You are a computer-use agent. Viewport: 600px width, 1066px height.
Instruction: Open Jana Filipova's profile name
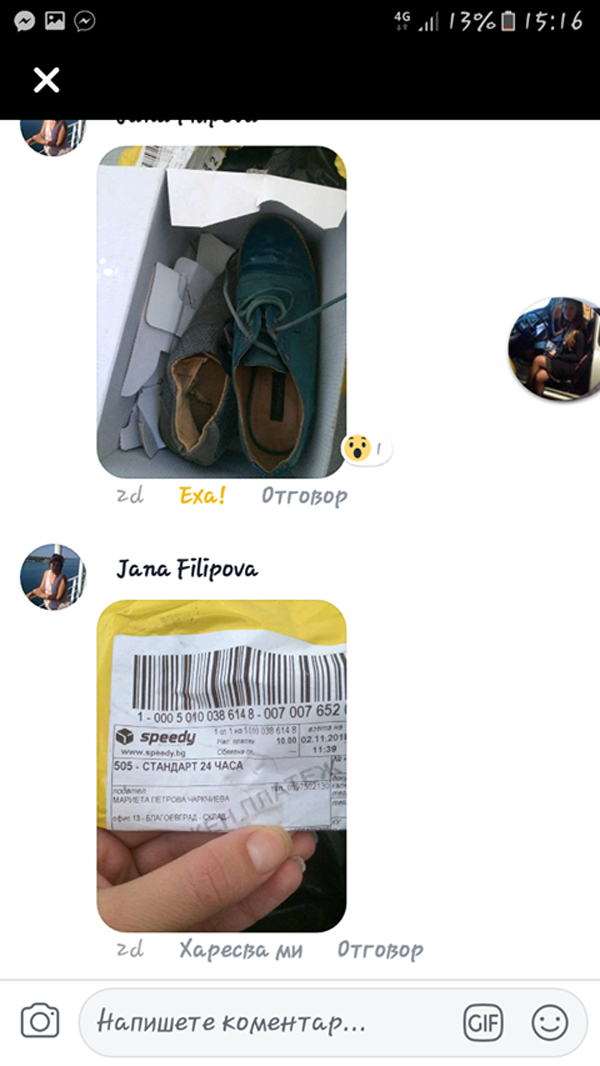pyautogui.click(x=186, y=570)
